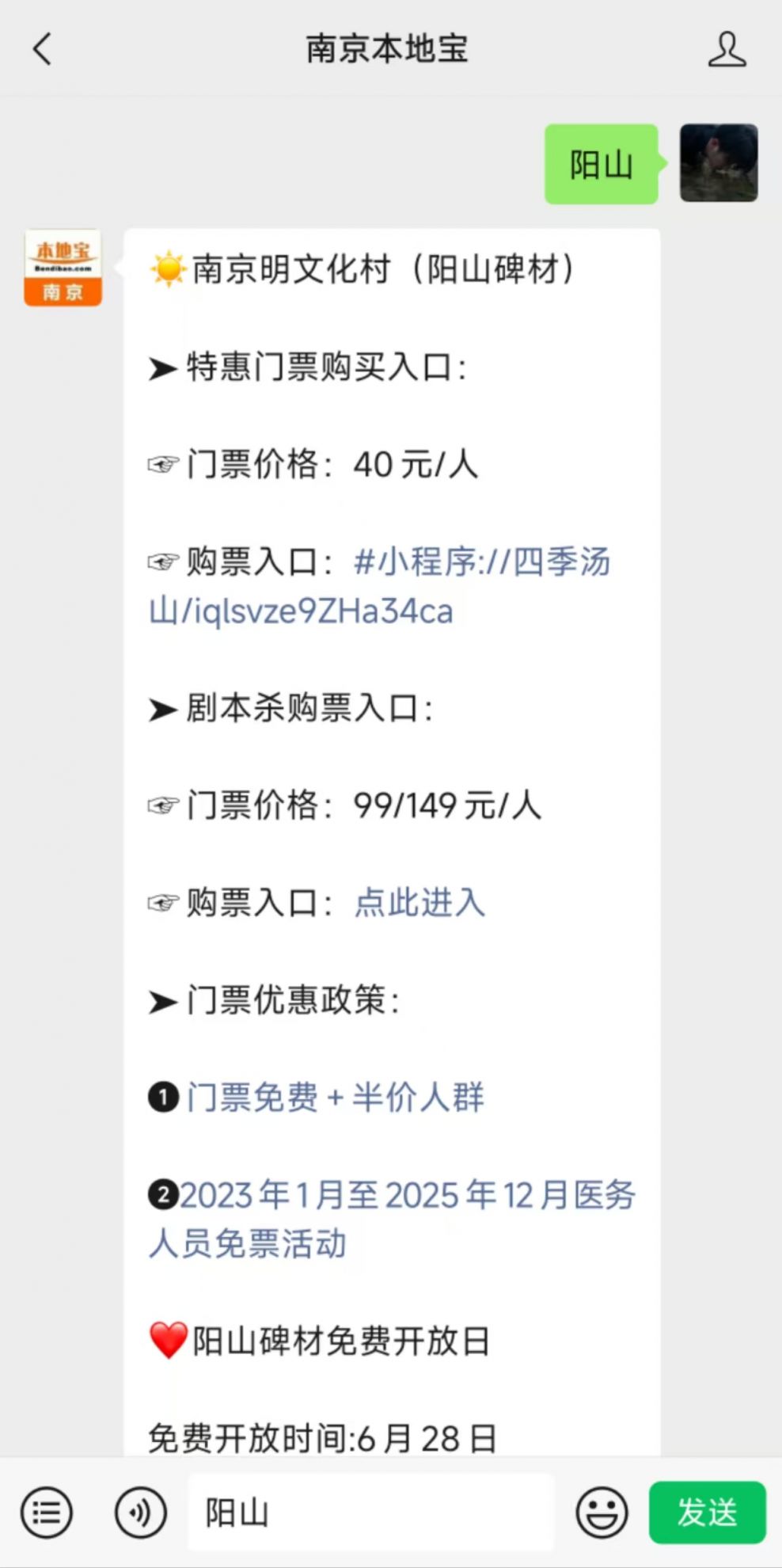Image resolution: width=782 pixels, height=1568 pixels.
Task: Open the 小程序 四季汤山 ticket link
Action: pos(380,587)
